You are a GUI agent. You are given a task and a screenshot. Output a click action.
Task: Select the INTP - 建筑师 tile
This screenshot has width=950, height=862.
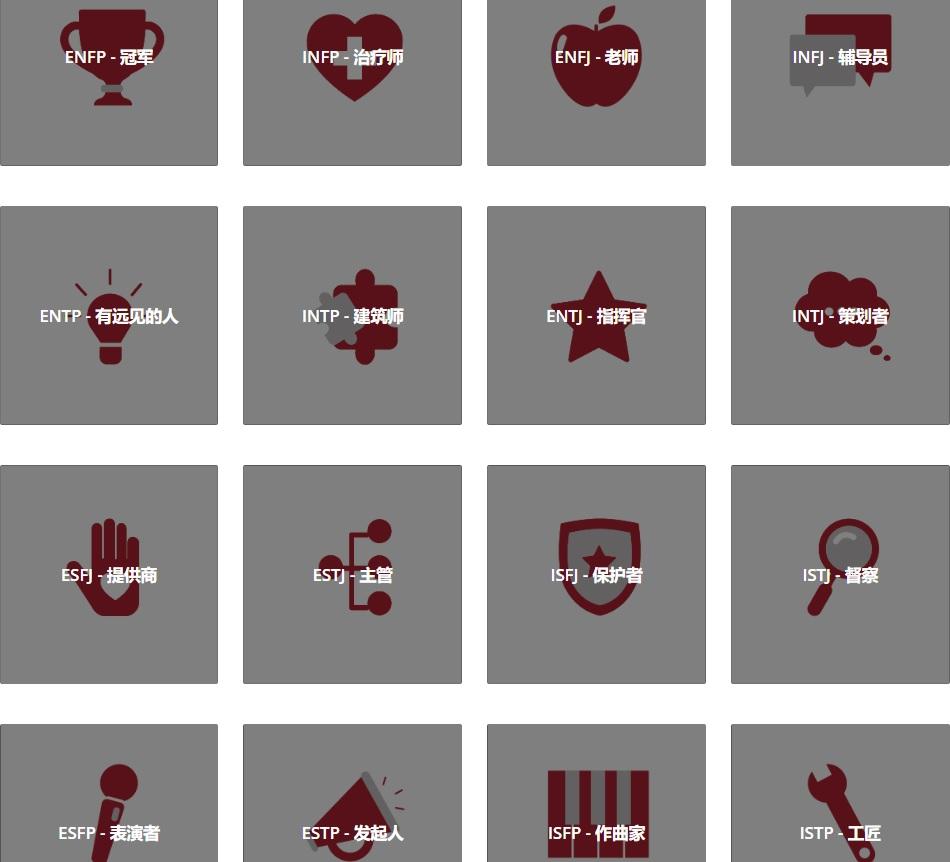tap(352, 316)
